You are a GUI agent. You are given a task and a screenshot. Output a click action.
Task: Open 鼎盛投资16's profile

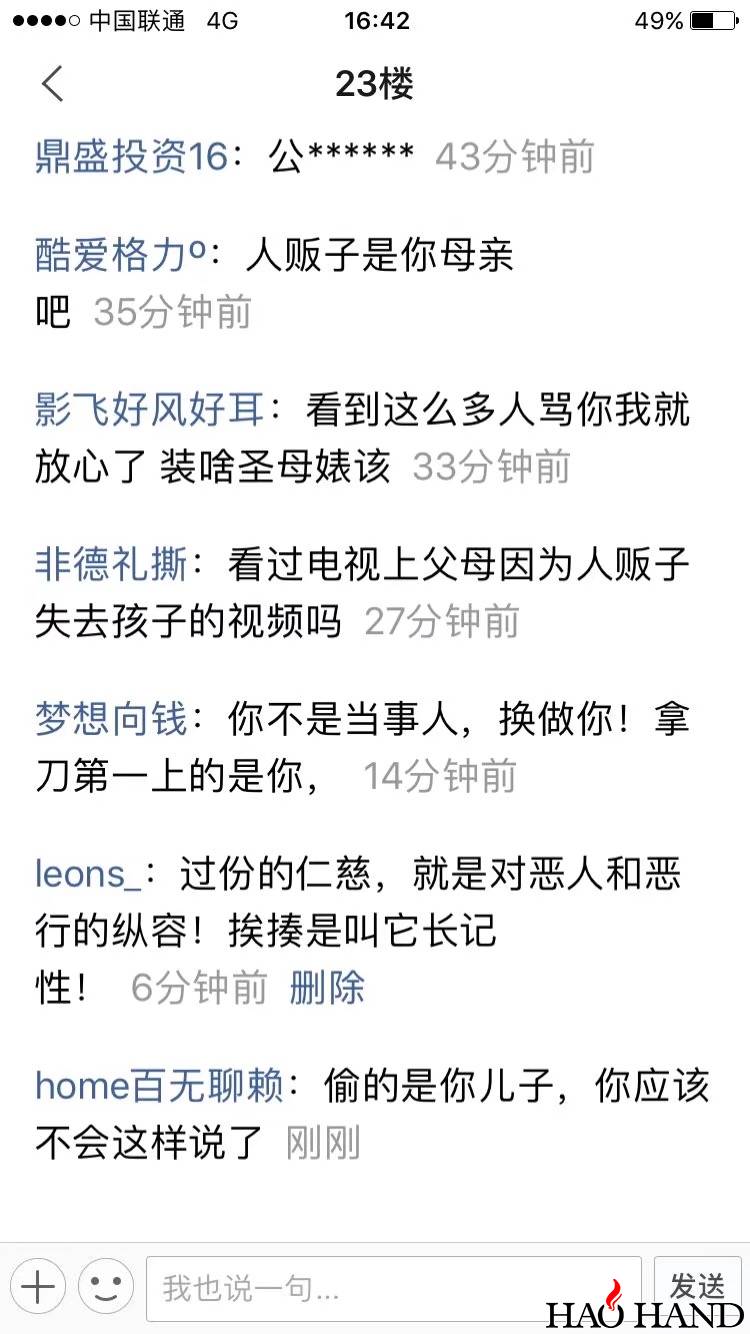[x=132, y=157]
